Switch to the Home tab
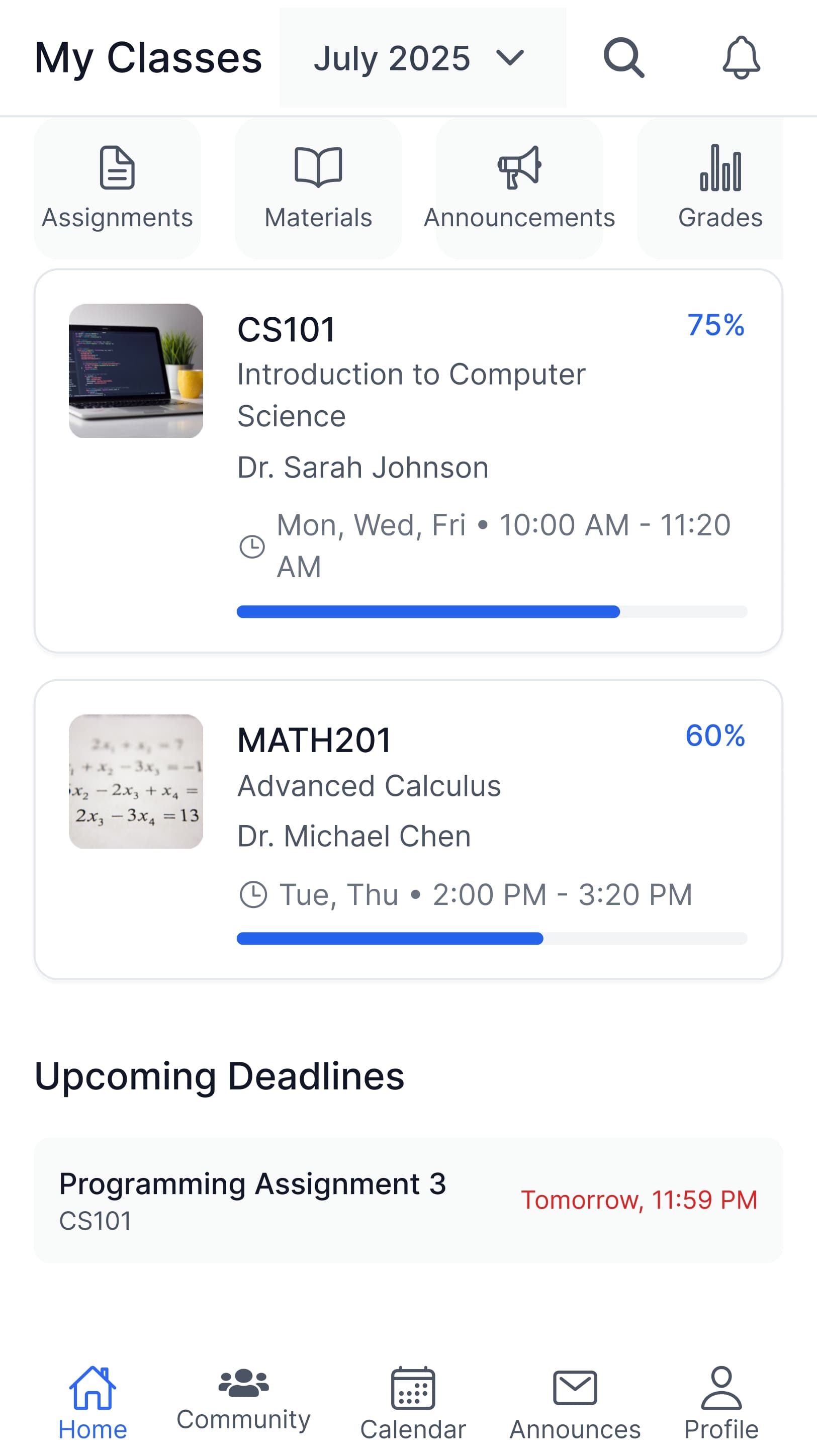817x1456 pixels. [x=93, y=1403]
